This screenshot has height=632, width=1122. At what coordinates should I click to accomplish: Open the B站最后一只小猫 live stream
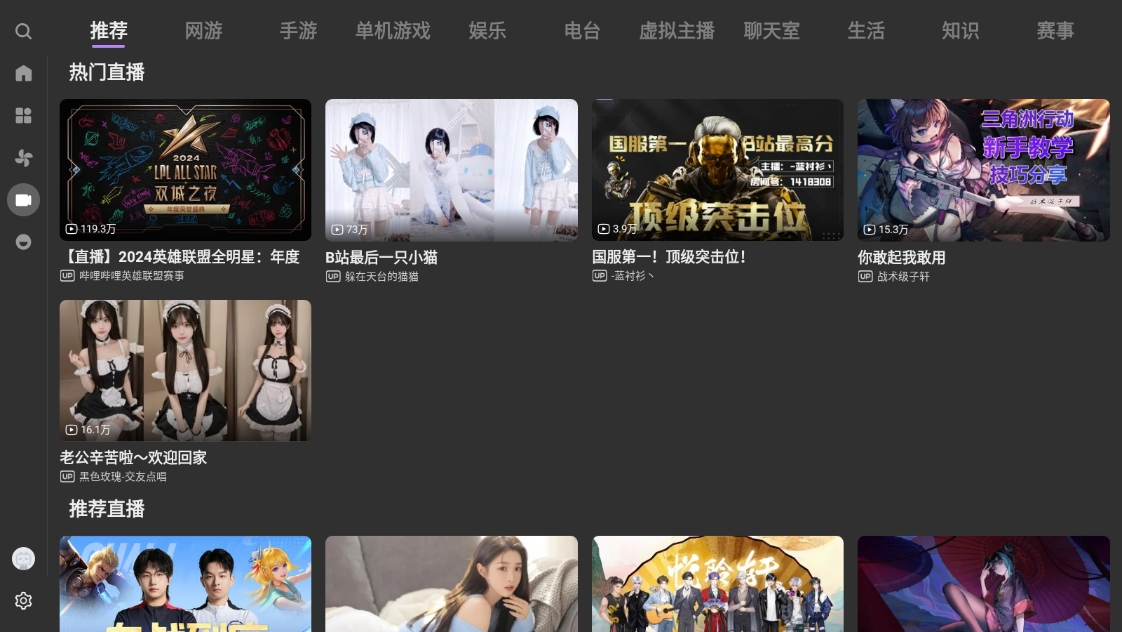tap(451, 170)
